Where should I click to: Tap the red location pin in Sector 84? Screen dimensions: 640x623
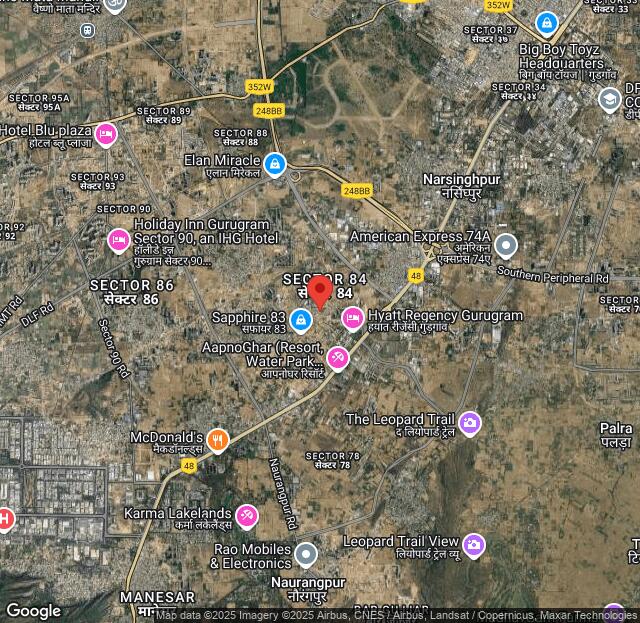tap(320, 291)
